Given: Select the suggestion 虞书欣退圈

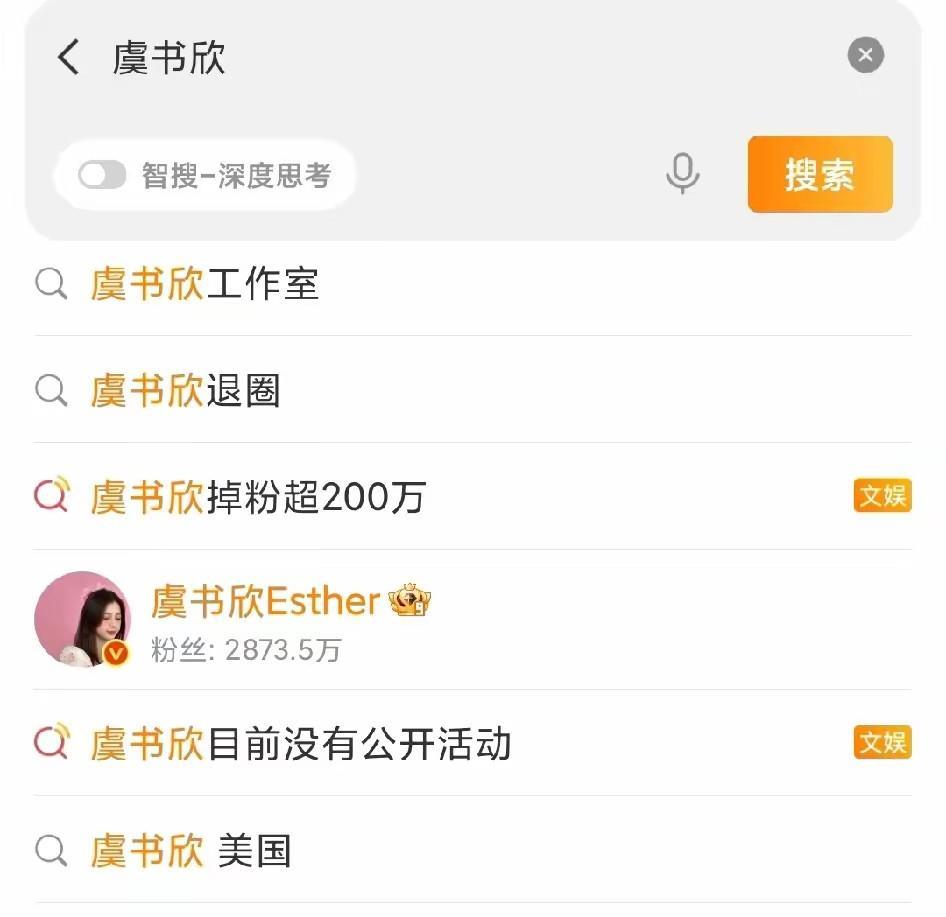Looking at the screenshot, I should 186,390.
